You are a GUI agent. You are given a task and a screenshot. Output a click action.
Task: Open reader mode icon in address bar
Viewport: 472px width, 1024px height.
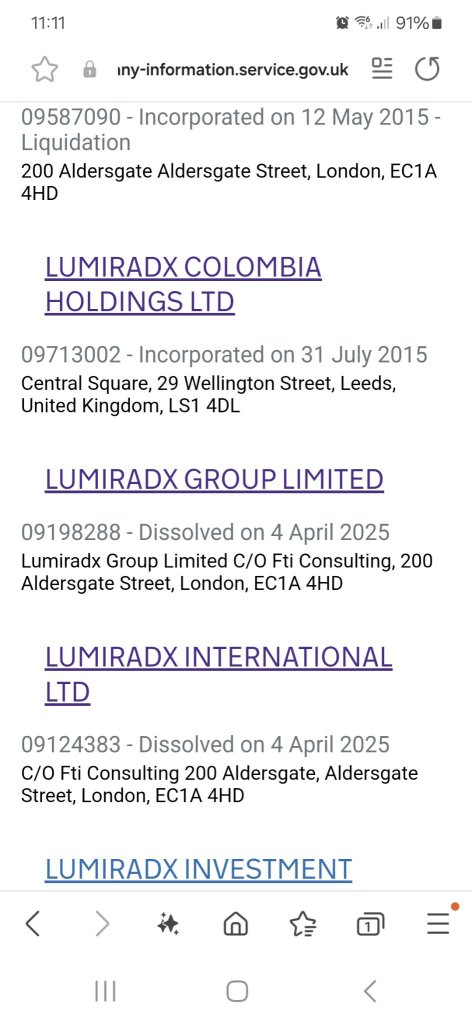point(382,69)
